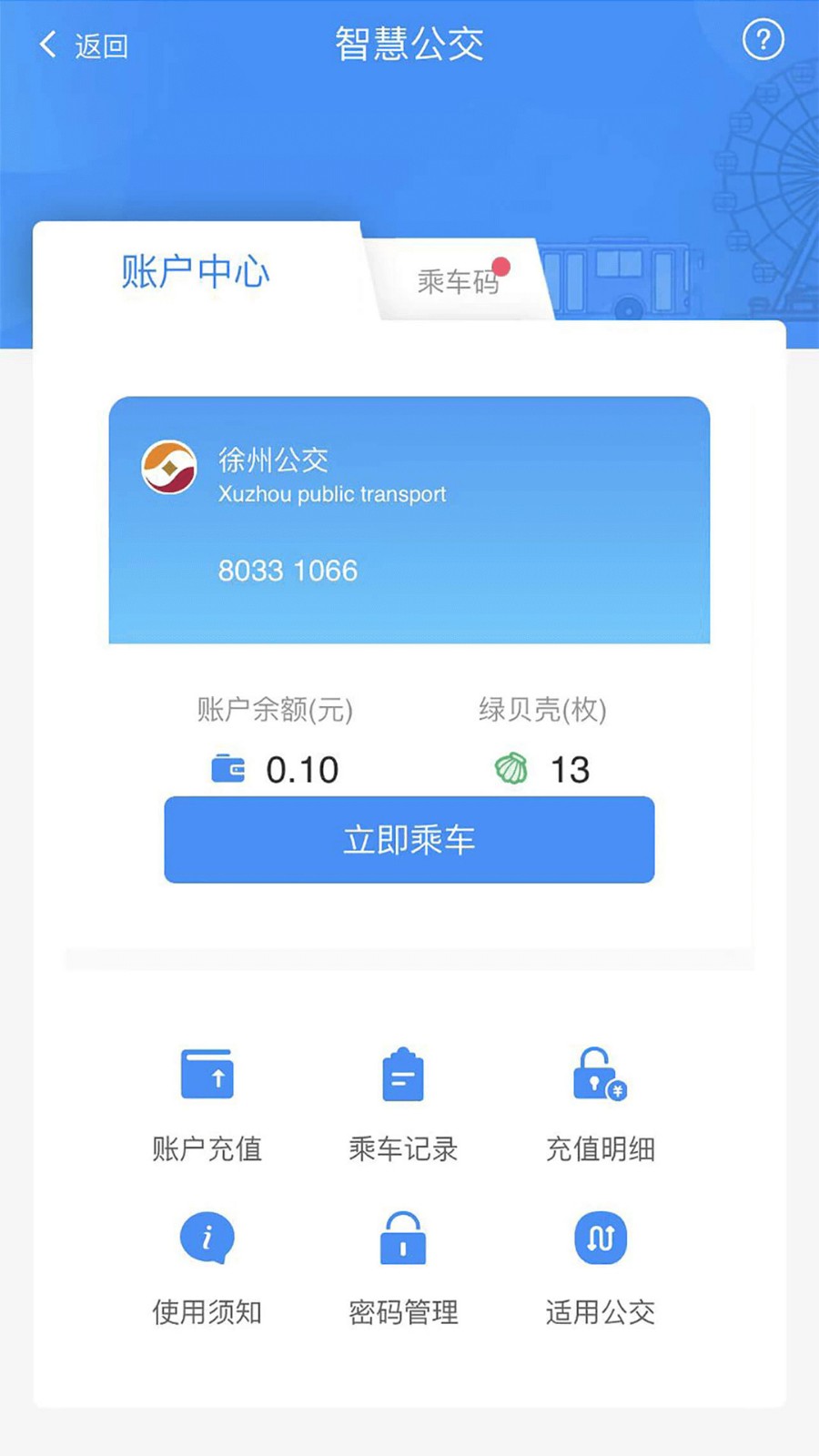Open the 乘车记录 ride history icon
819x1456 pixels.
point(404,1076)
